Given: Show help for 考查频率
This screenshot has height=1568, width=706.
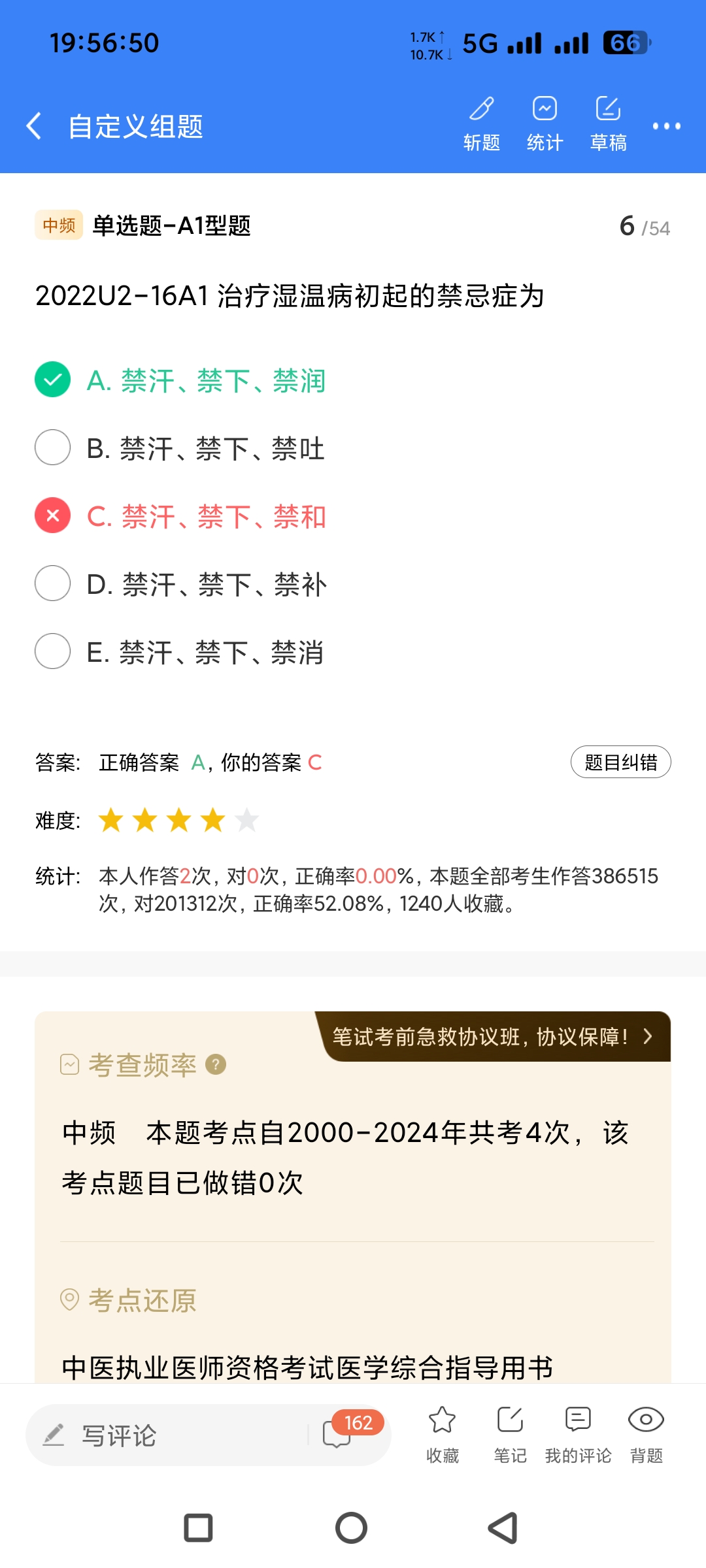Looking at the screenshot, I should pos(216,1065).
